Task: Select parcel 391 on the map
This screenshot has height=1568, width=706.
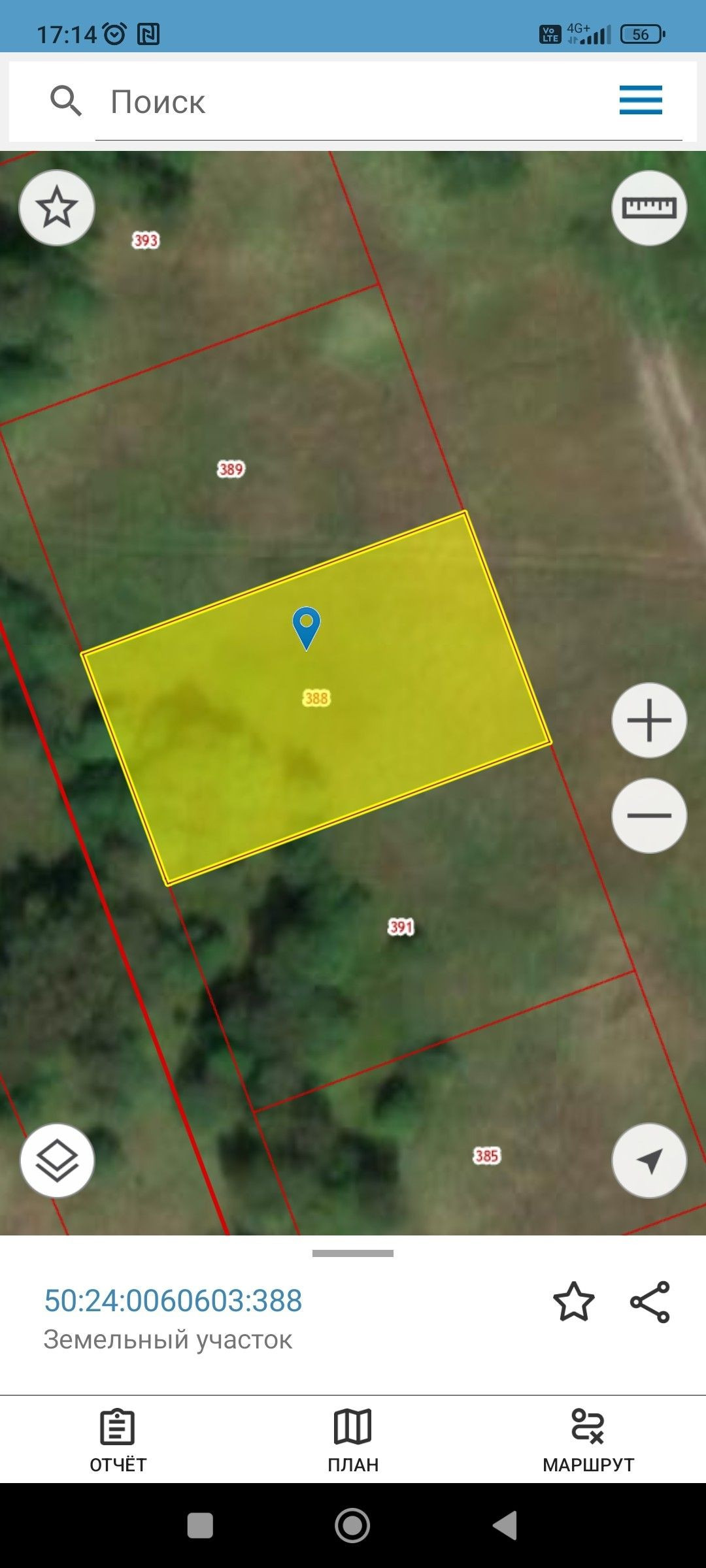Action: click(401, 927)
